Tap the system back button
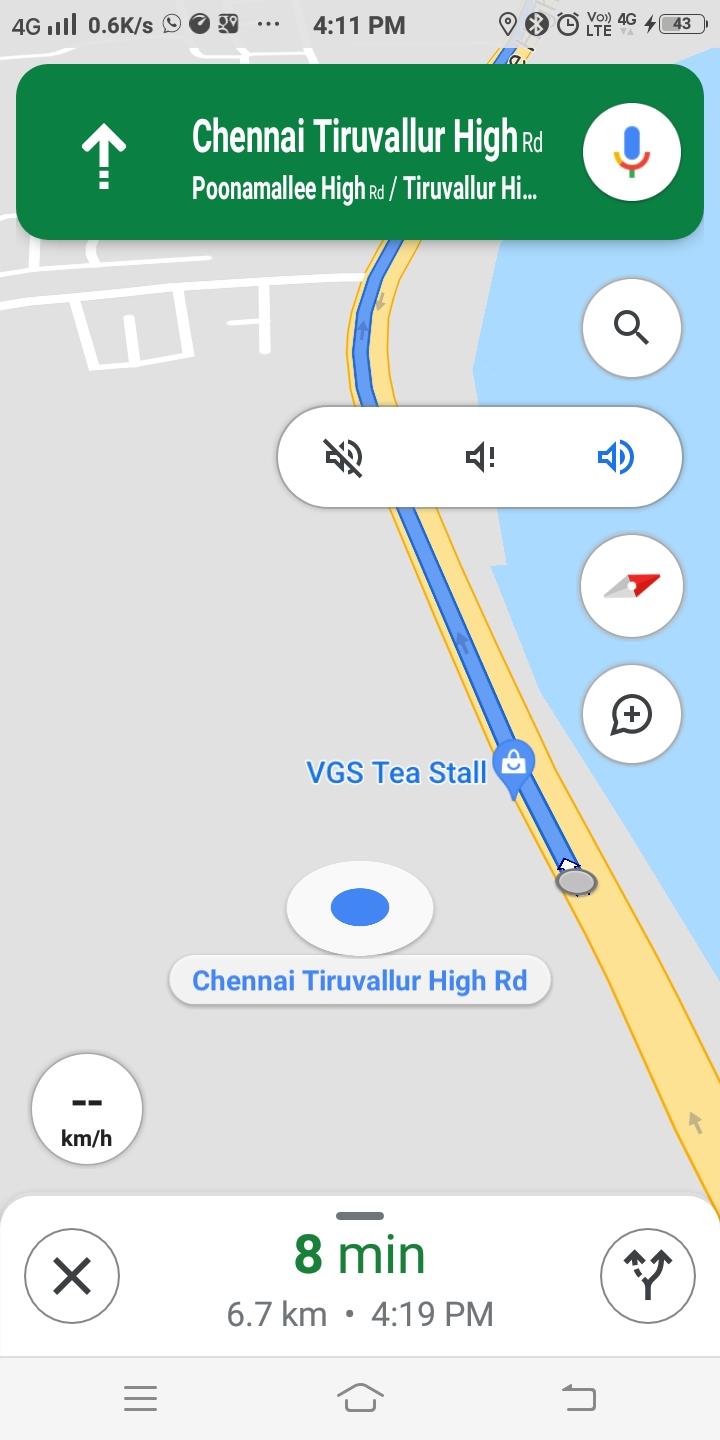This screenshot has width=720, height=1440. pos(579,1398)
